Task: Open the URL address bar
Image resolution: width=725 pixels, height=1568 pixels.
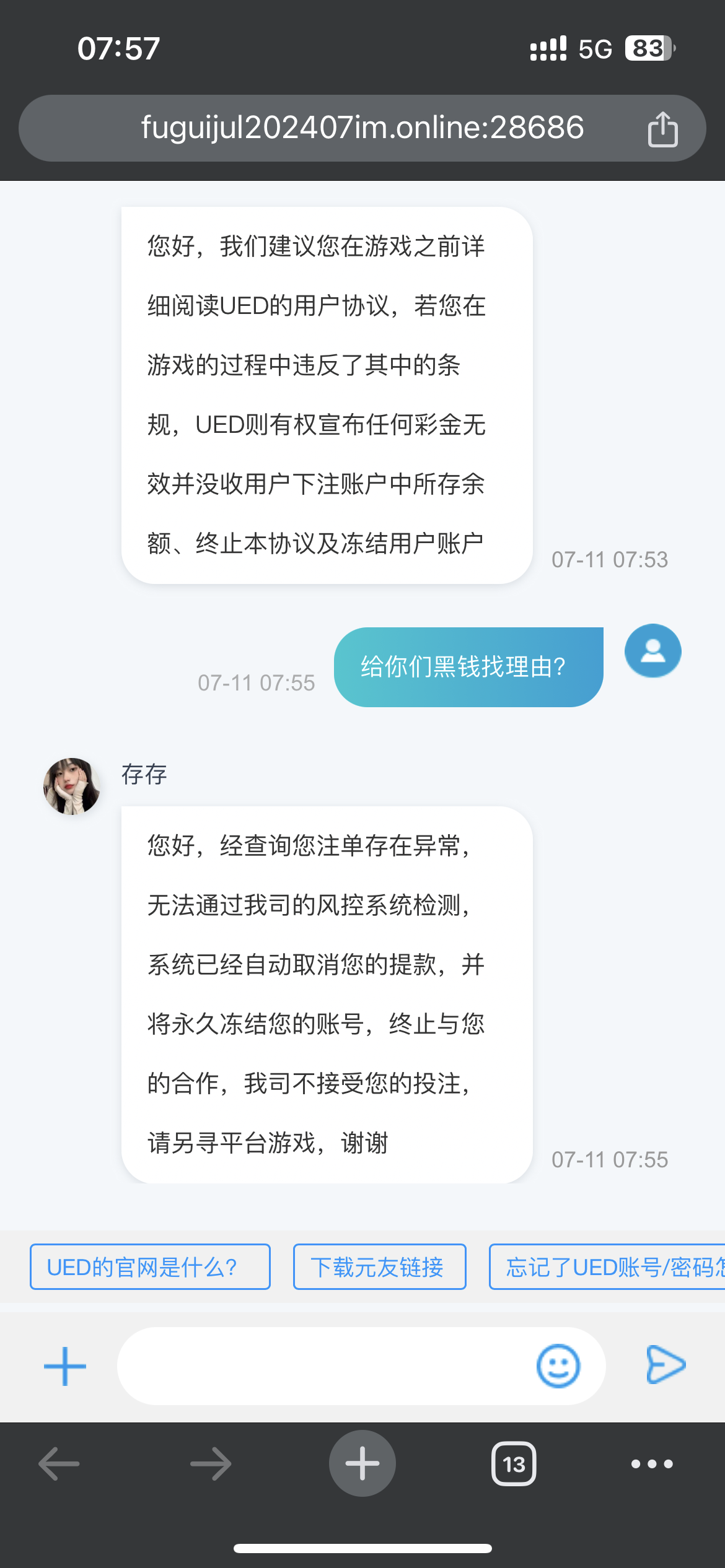Action: (x=362, y=128)
